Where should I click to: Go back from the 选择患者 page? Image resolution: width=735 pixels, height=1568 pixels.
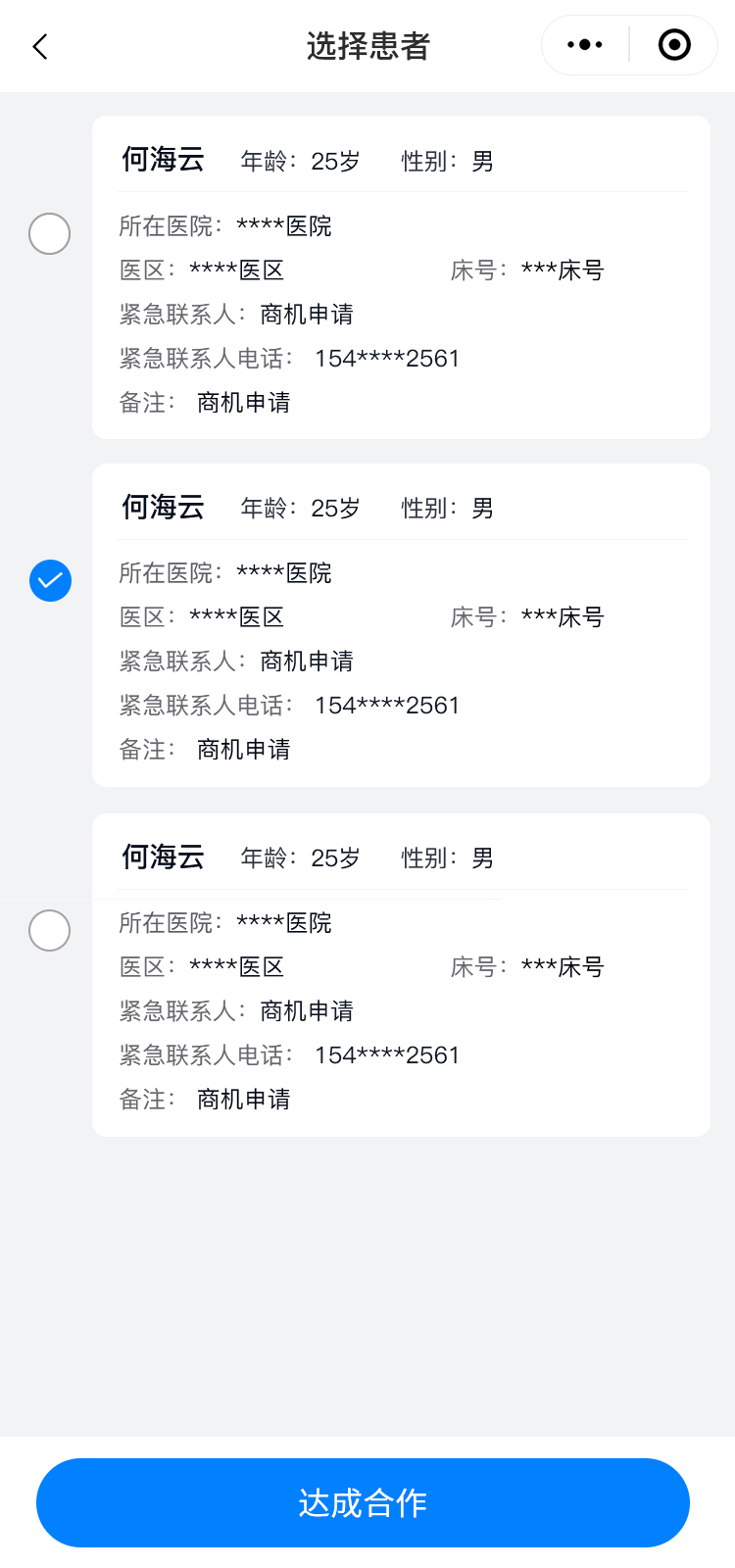point(40,46)
